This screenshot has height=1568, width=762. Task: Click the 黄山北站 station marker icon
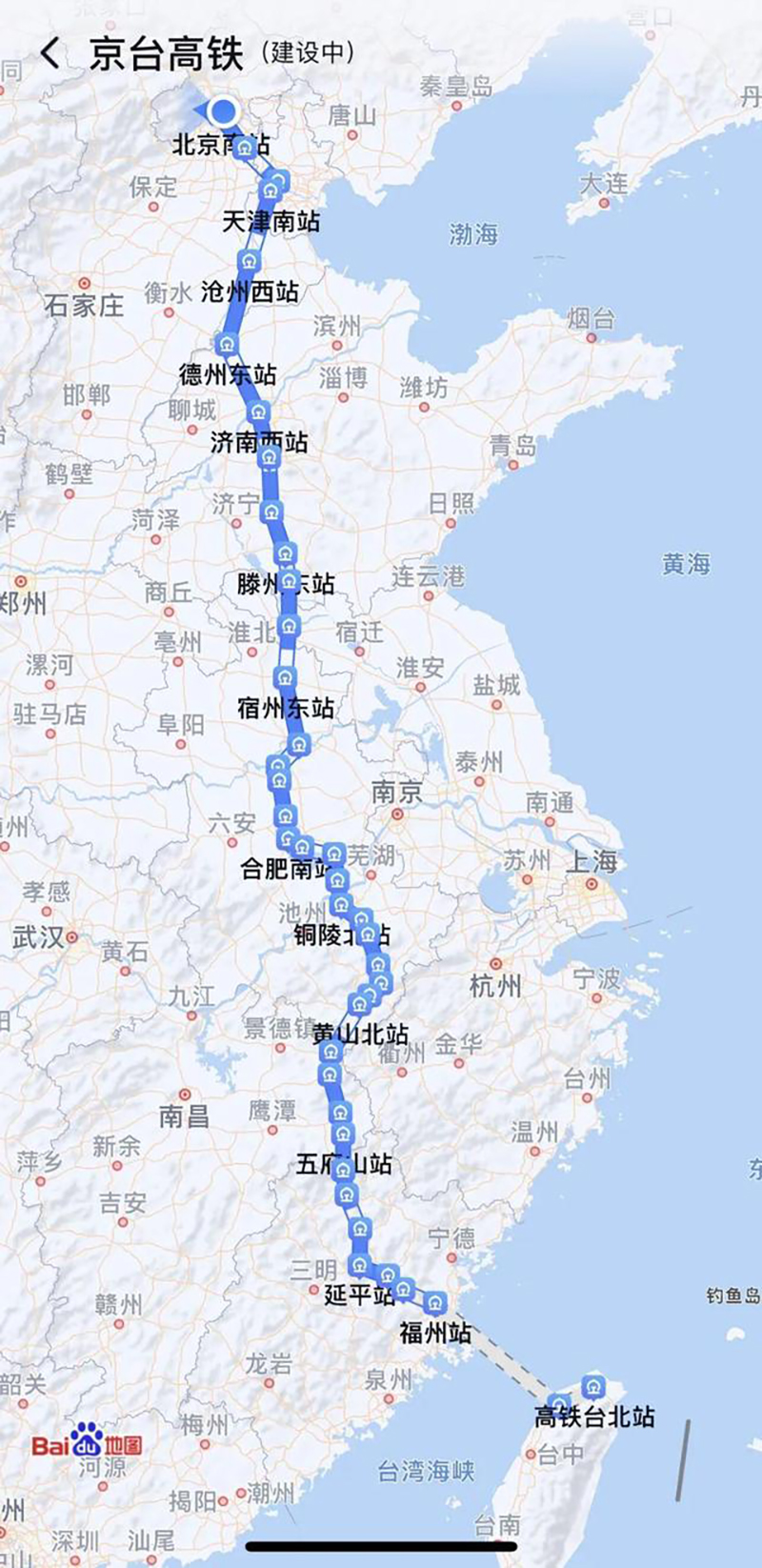coord(360,1003)
